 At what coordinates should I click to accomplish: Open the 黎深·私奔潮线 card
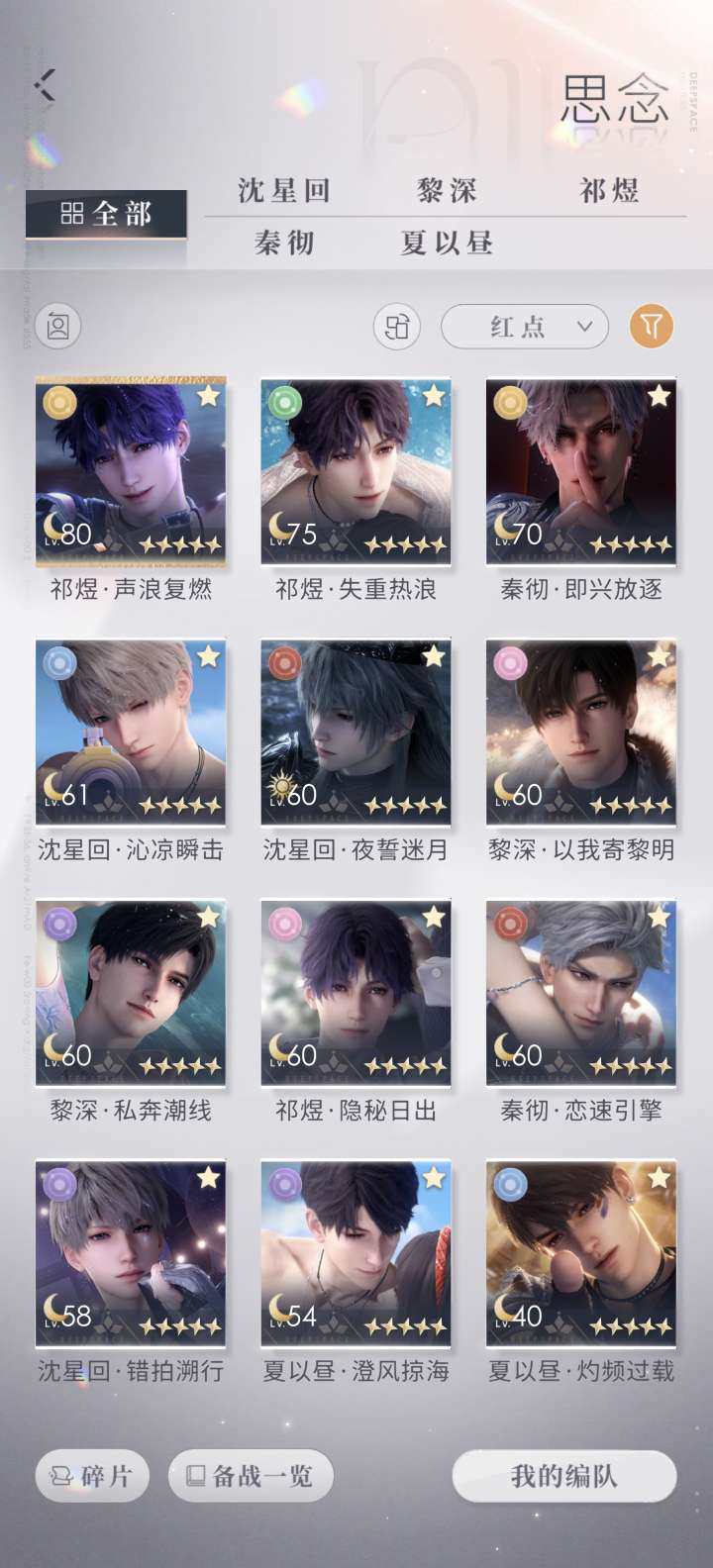click(131, 993)
